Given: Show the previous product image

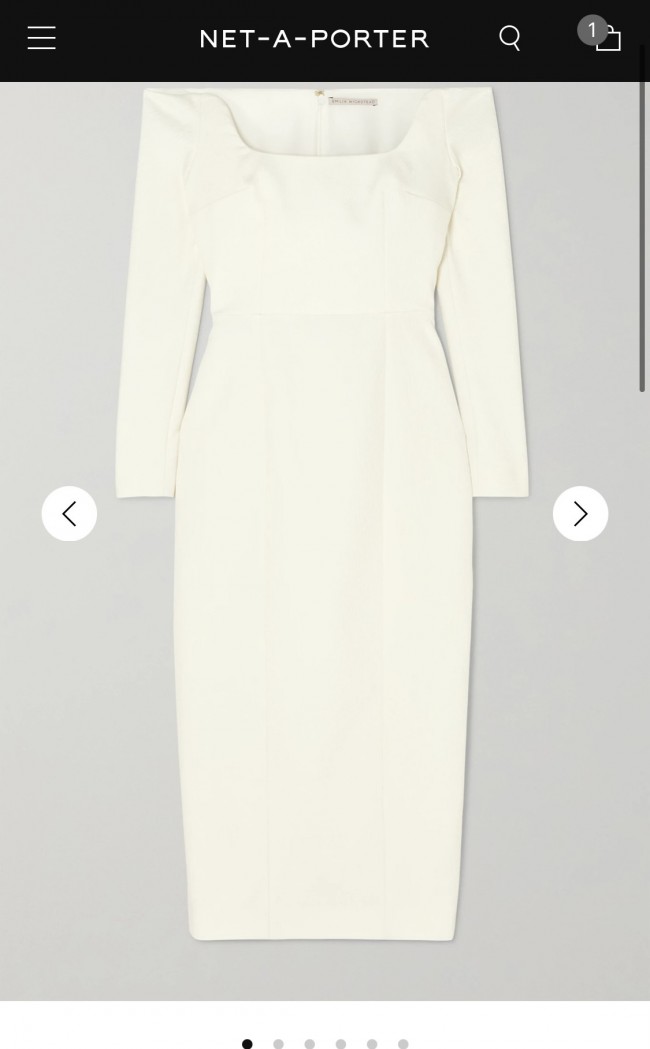Looking at the screenshot, I should tap(69, 514).
